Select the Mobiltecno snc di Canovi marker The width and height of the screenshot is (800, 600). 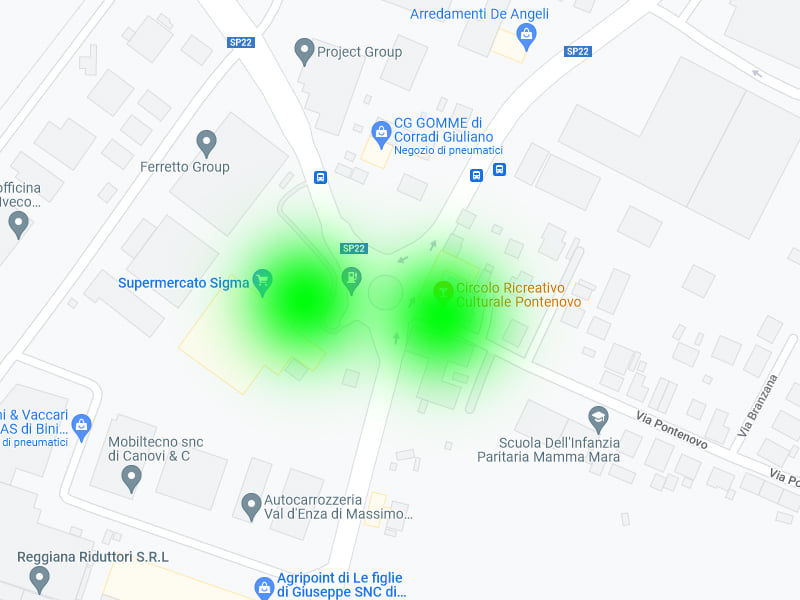point(131,477)
